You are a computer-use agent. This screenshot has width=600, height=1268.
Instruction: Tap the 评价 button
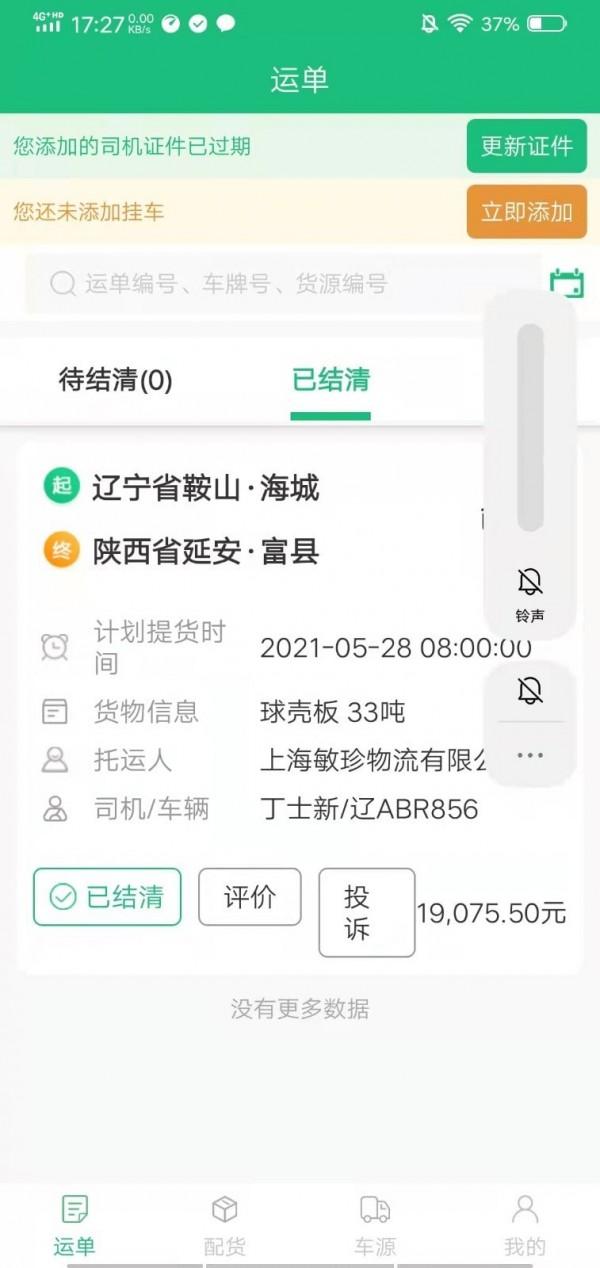tap(249, 897)
